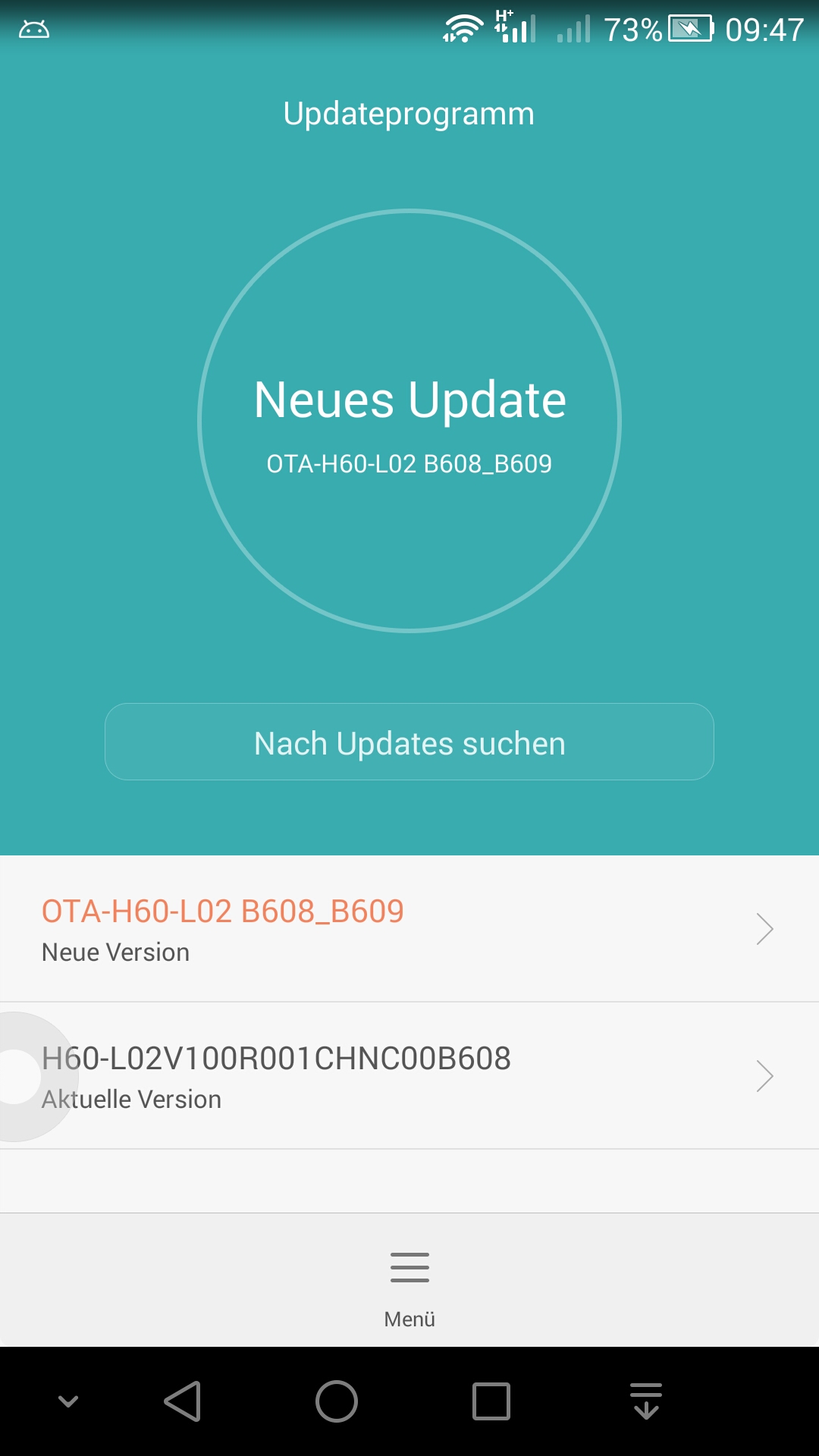
Task: Tap the Nach Updates suchen button
Action: (x=409, y=742)
